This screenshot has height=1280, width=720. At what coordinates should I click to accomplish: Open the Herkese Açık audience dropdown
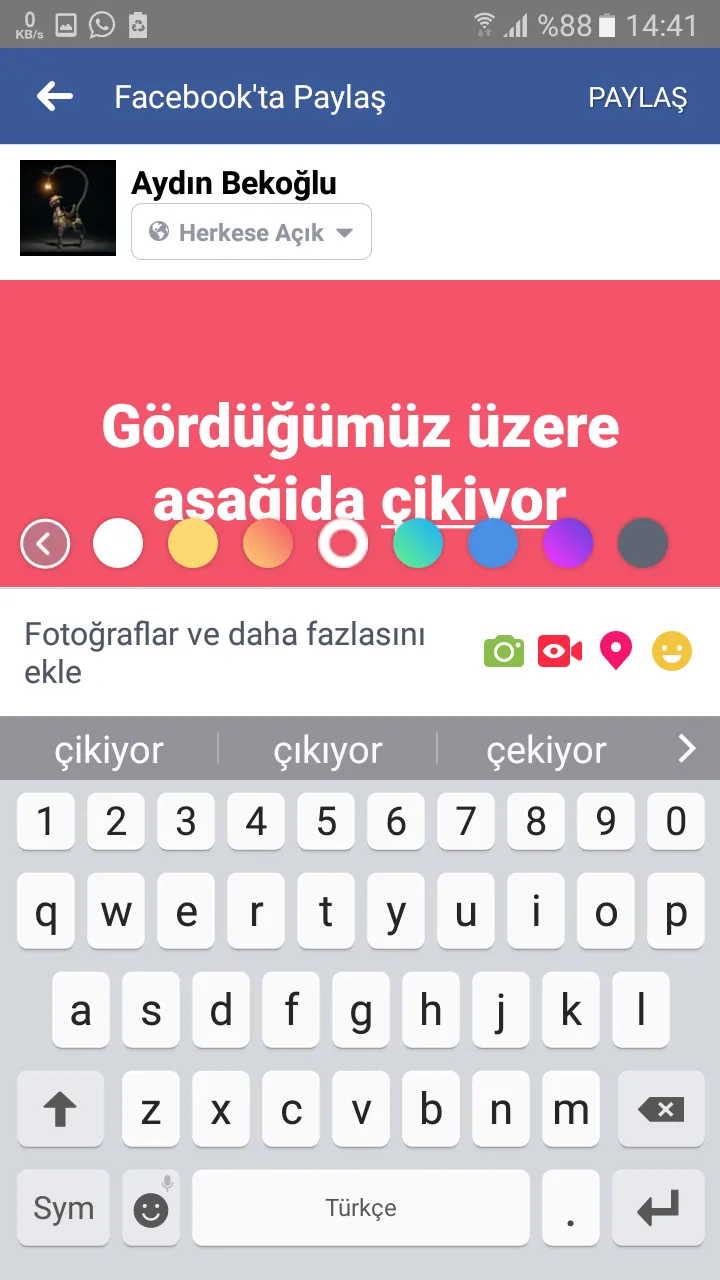pyautogui.click(x=251, y=232)
